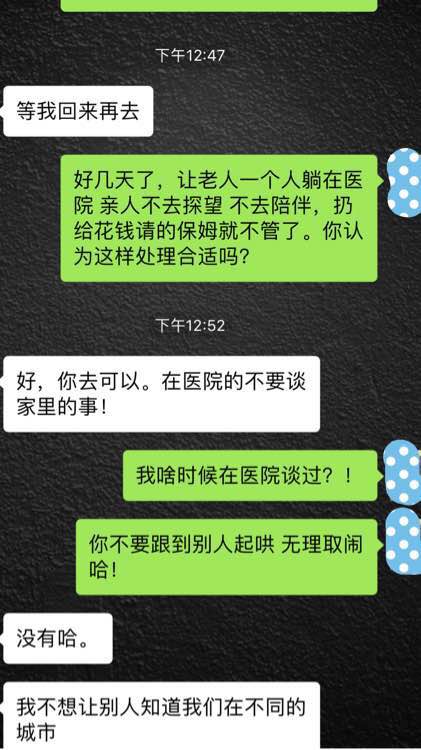The height and width of the screenshot is (750, 421).
Task: Tap the avatar next to "我啥时候在医院谈过"
Action: pyautogui.click(x=403, y=473)
